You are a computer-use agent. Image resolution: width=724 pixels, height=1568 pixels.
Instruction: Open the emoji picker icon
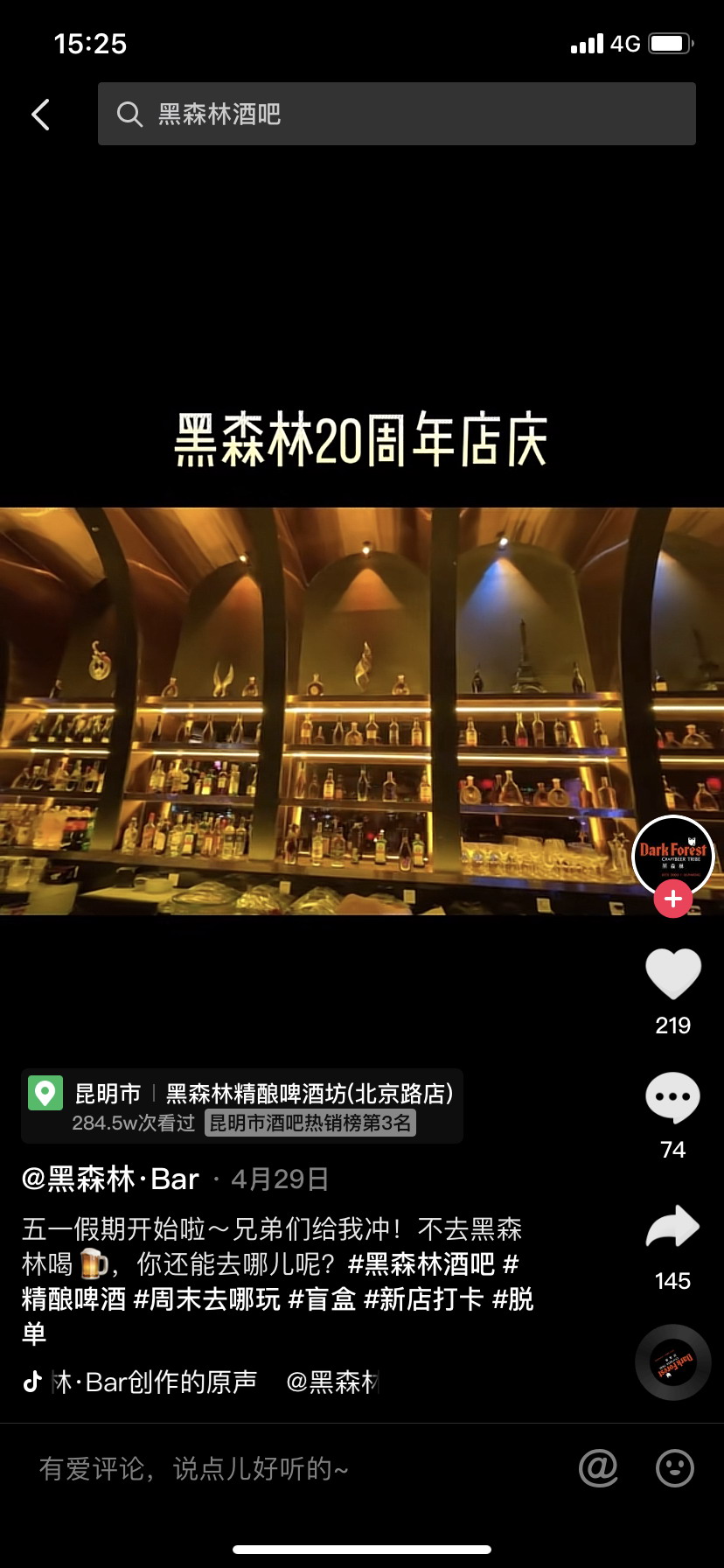point(675,1468)
